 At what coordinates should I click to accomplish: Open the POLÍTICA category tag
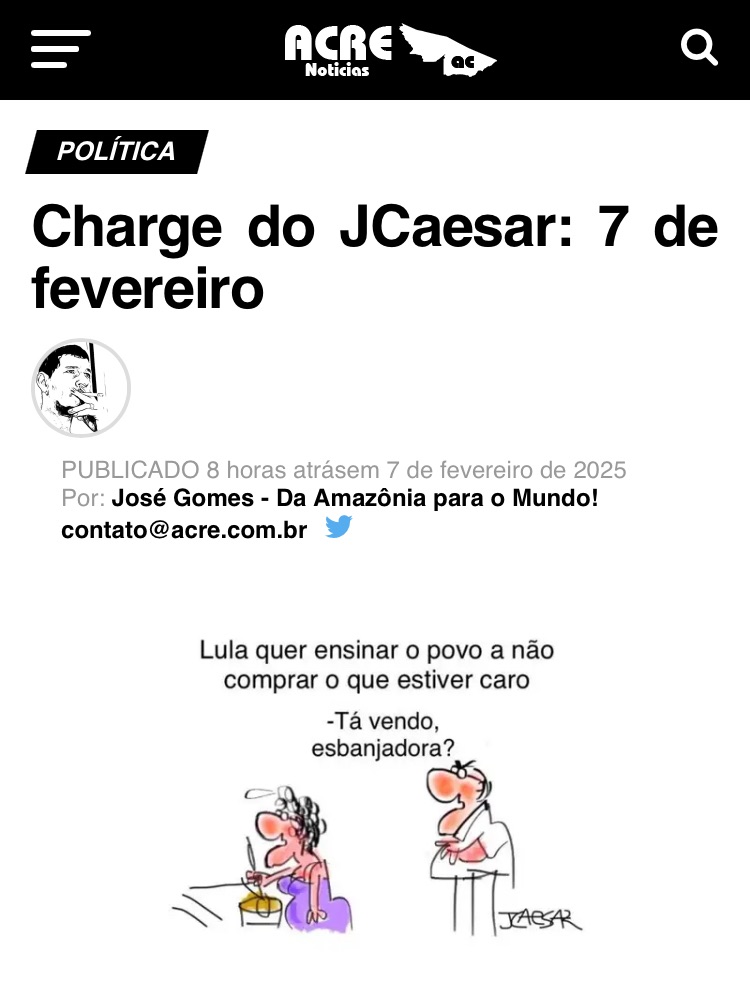click(116, 152)
